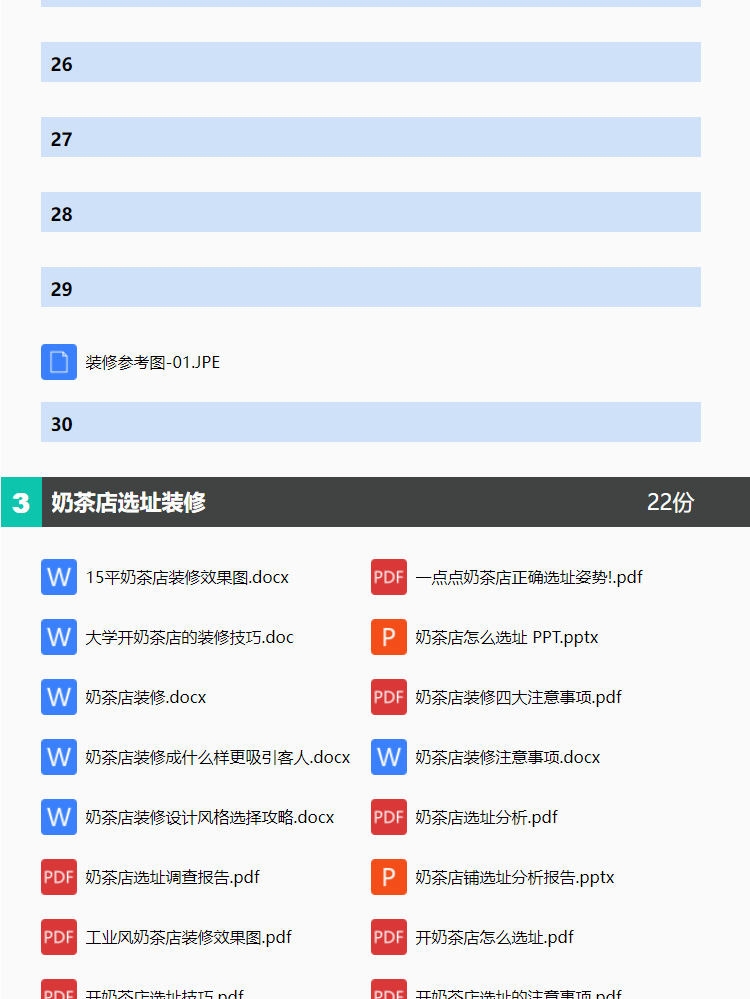Screen dimensions: 750x999
Task: Click the PDF icon for 工业风奶茶店装修效果图
Action: click(x=58, y=937)
